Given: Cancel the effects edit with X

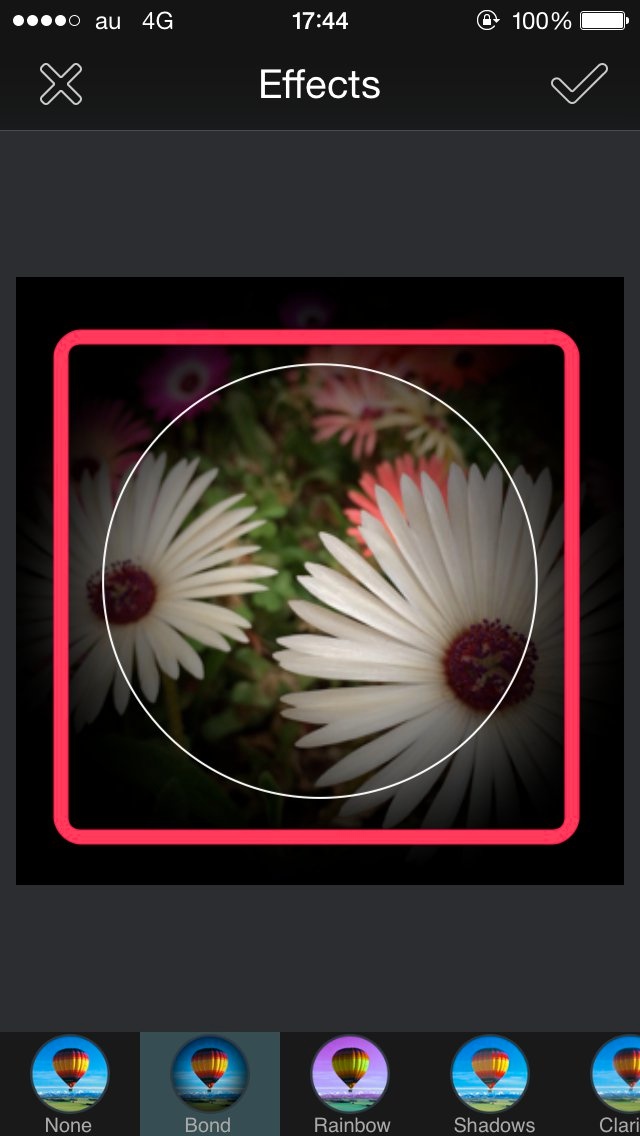Looking at the screenshot, I should [x=60, y=84].
